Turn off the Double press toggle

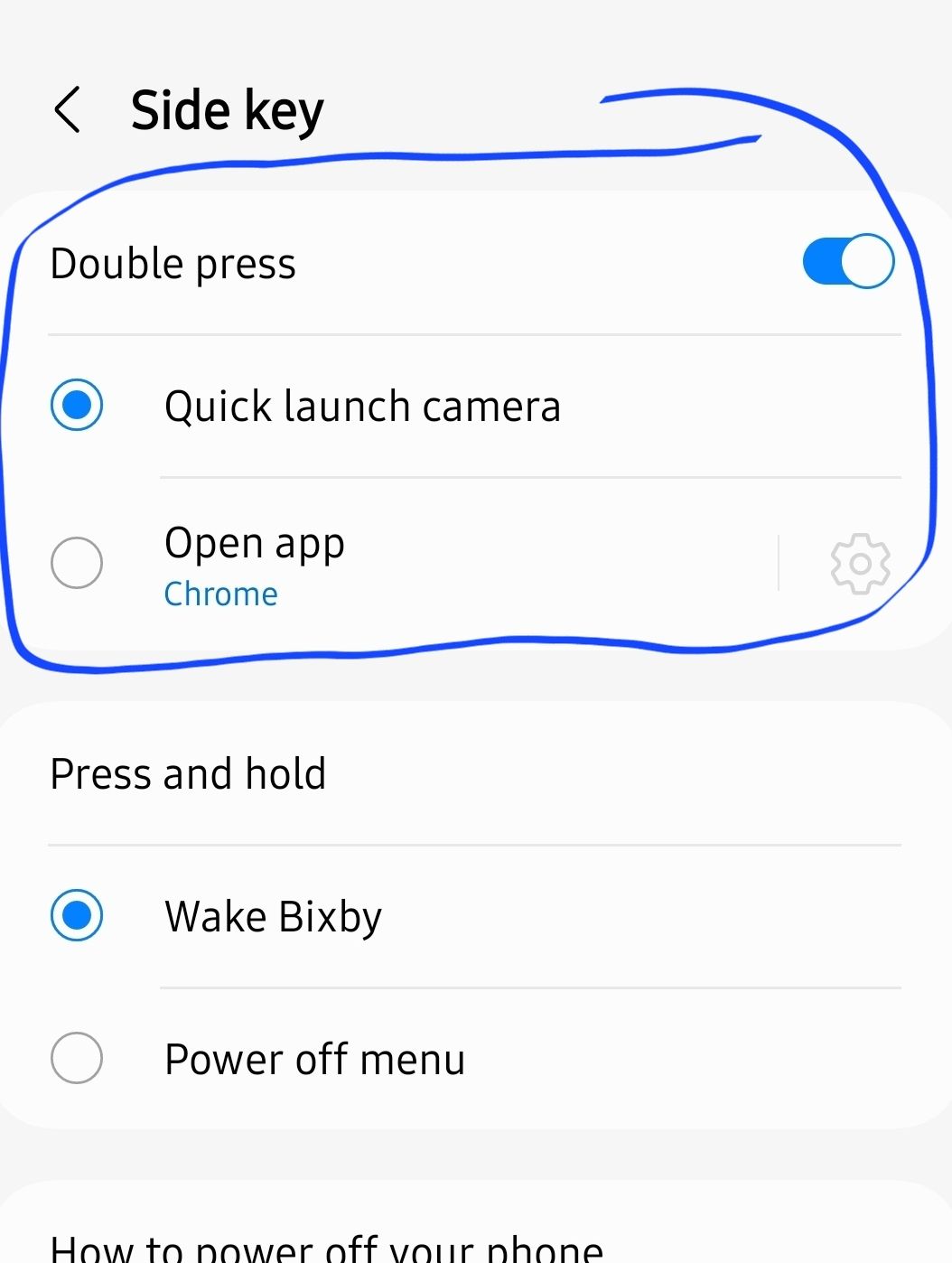pos(847,262)
